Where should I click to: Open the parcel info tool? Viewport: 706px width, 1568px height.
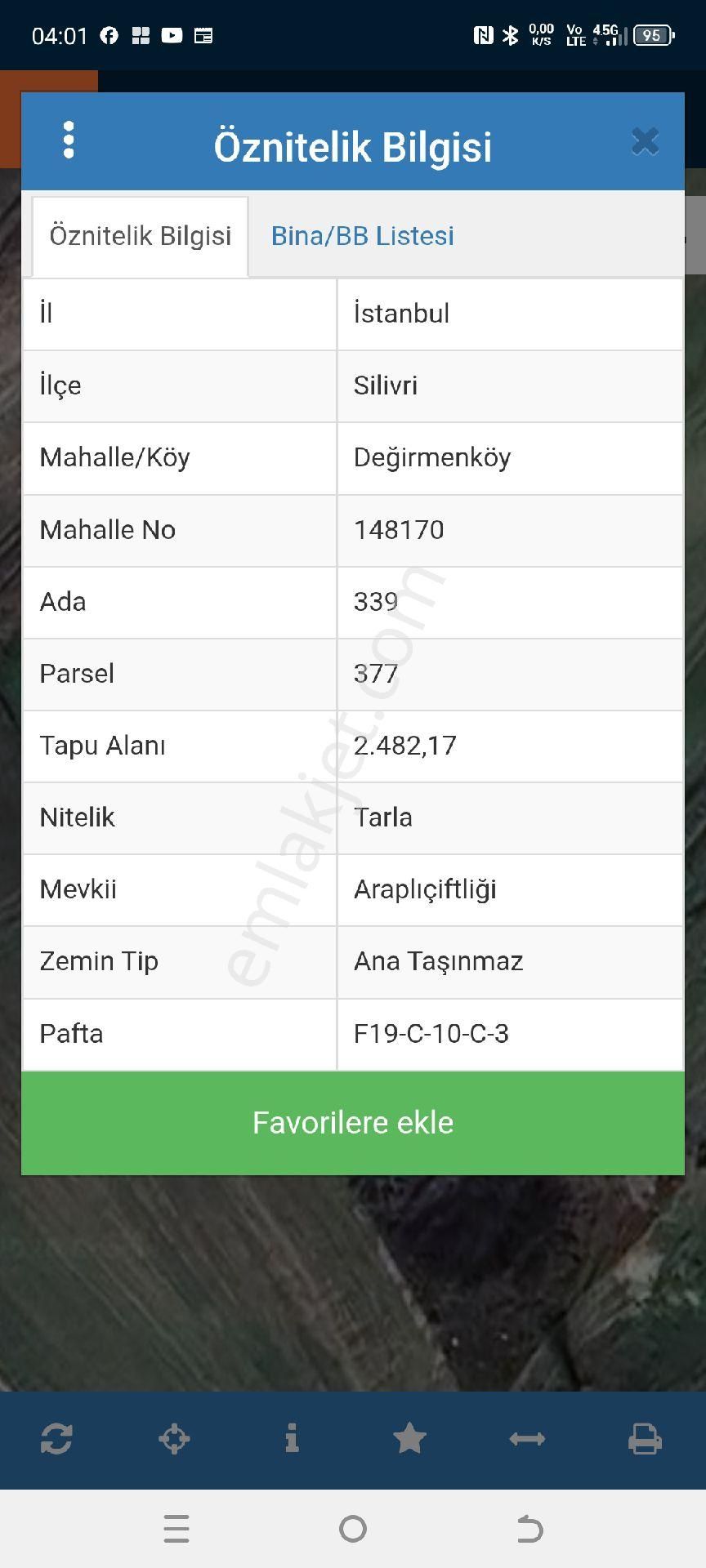292,1440
